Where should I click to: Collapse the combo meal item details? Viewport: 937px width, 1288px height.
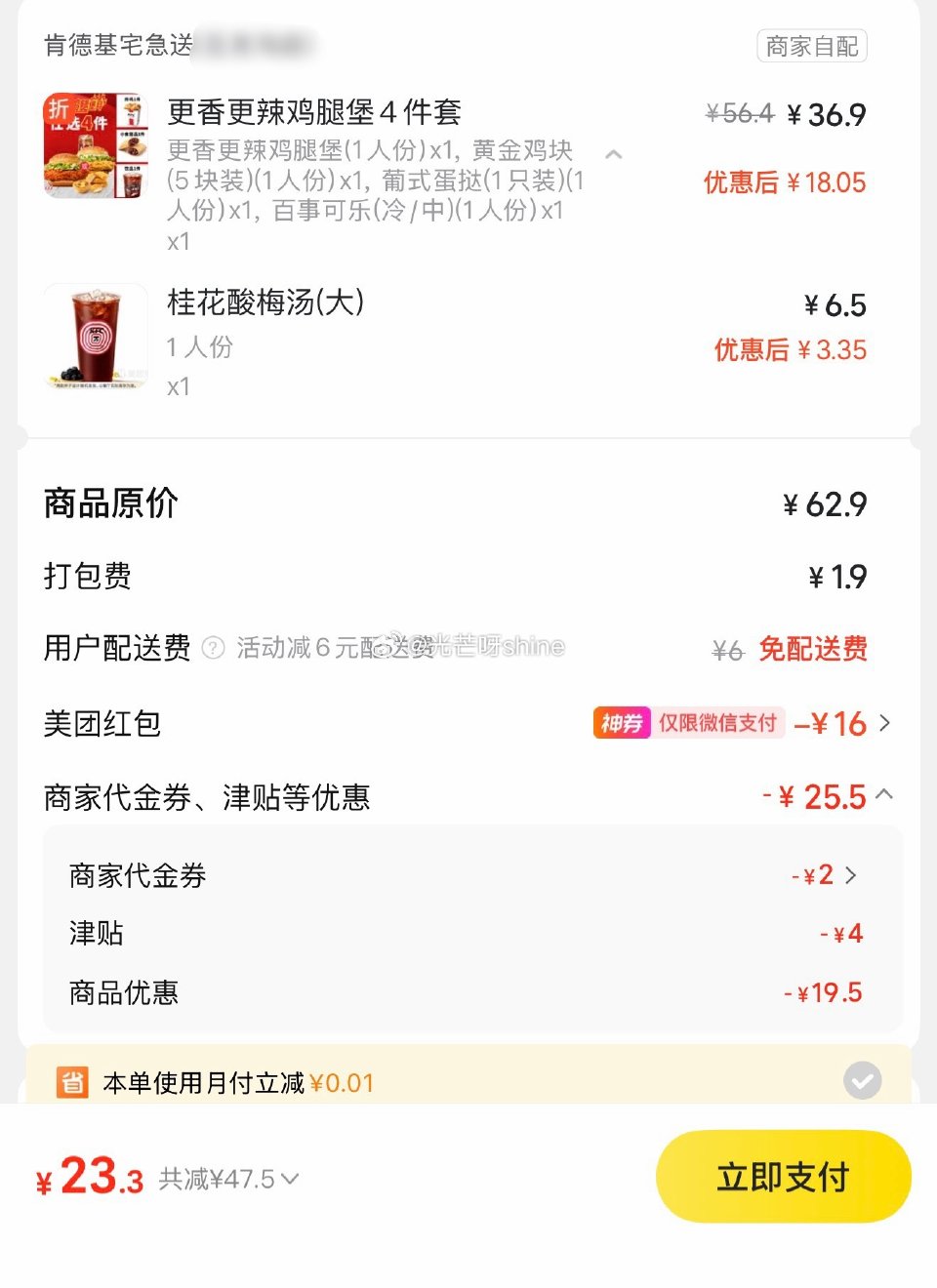tap(614, 153)
